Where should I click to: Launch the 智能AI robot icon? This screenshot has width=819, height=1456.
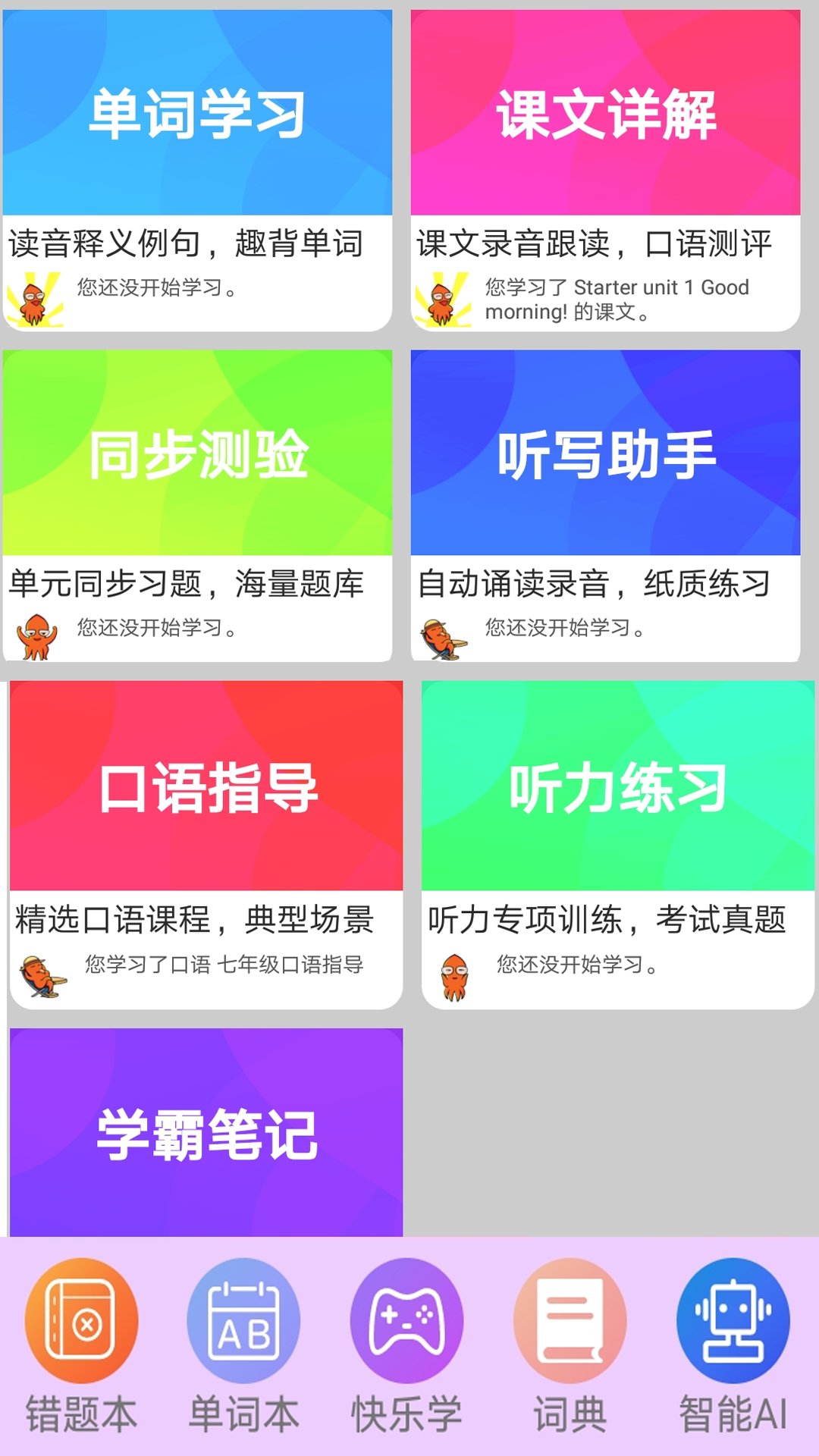[733, 1321]
